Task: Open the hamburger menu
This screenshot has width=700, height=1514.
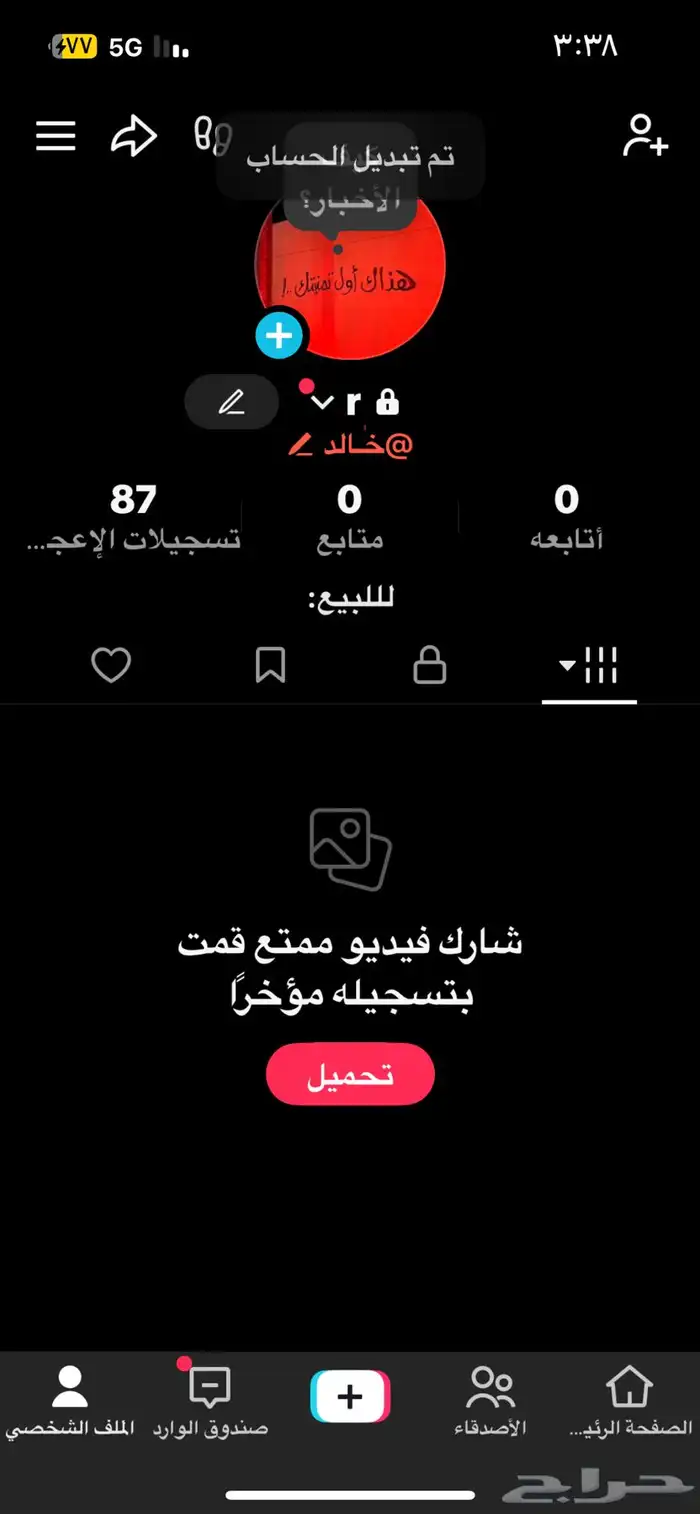Action: pos(56,136)
